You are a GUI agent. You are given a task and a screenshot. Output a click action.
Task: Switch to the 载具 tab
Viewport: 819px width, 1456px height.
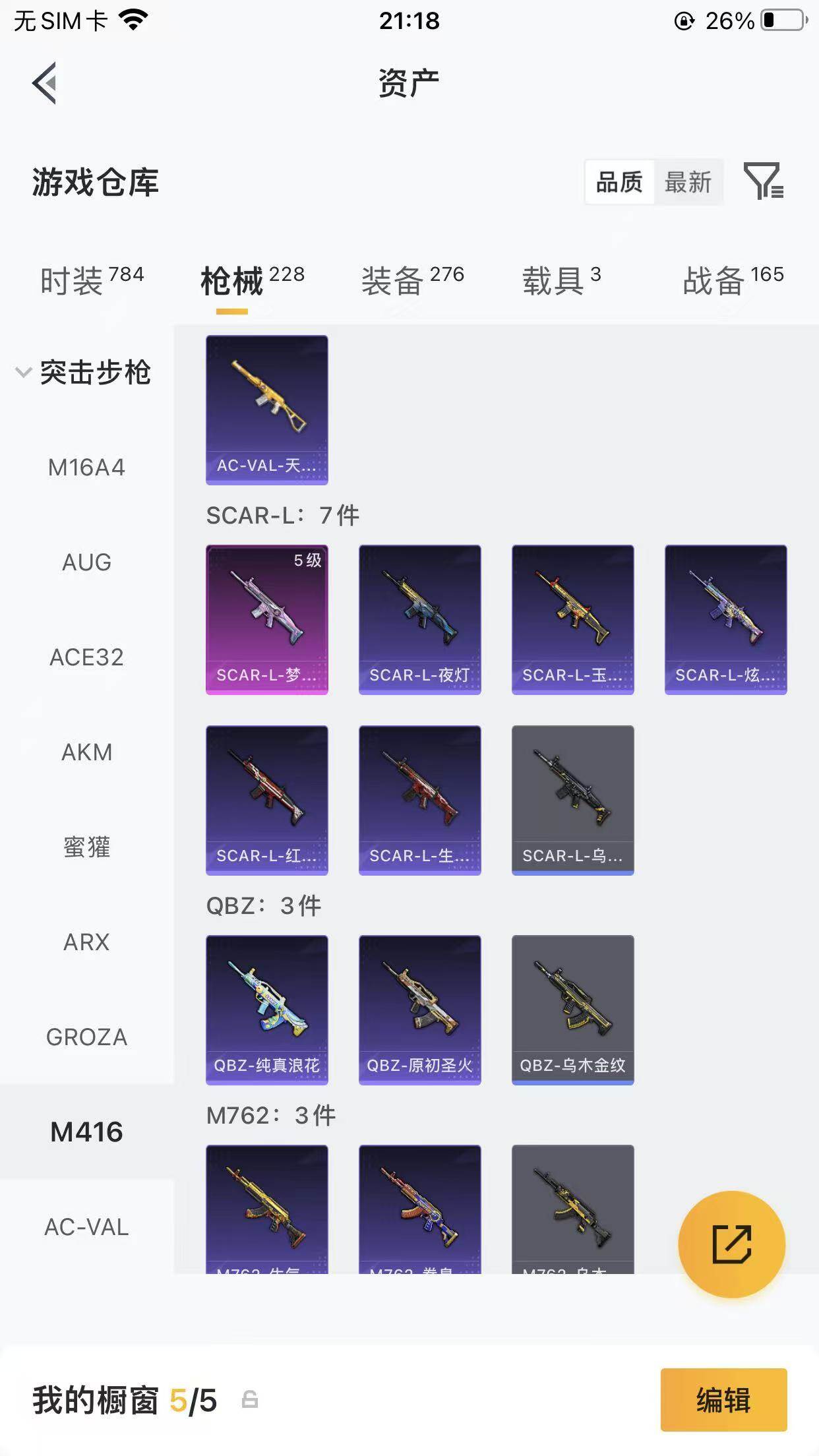point(562,280)
